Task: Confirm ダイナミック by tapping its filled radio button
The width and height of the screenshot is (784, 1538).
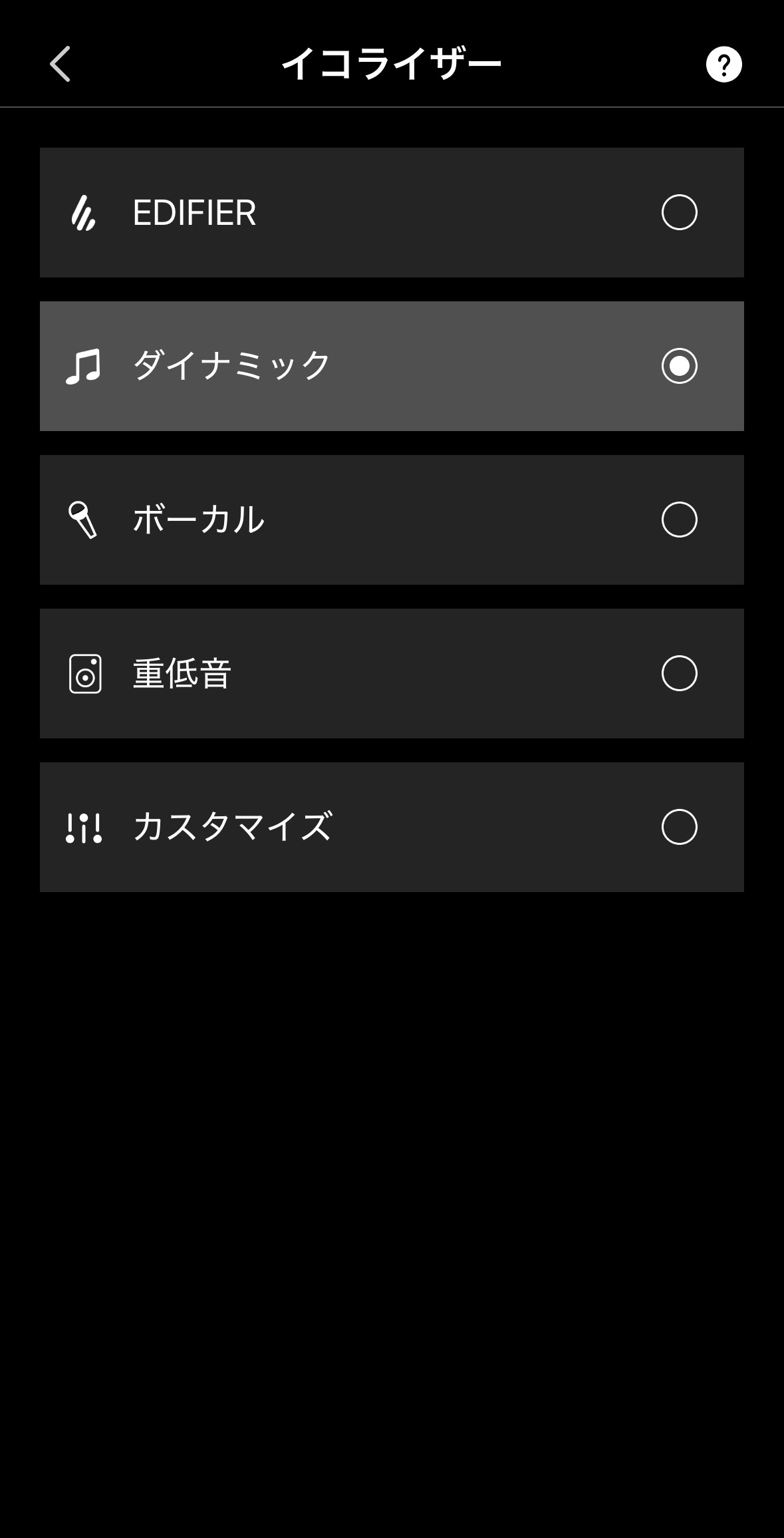Action: (x=680, y=365)
